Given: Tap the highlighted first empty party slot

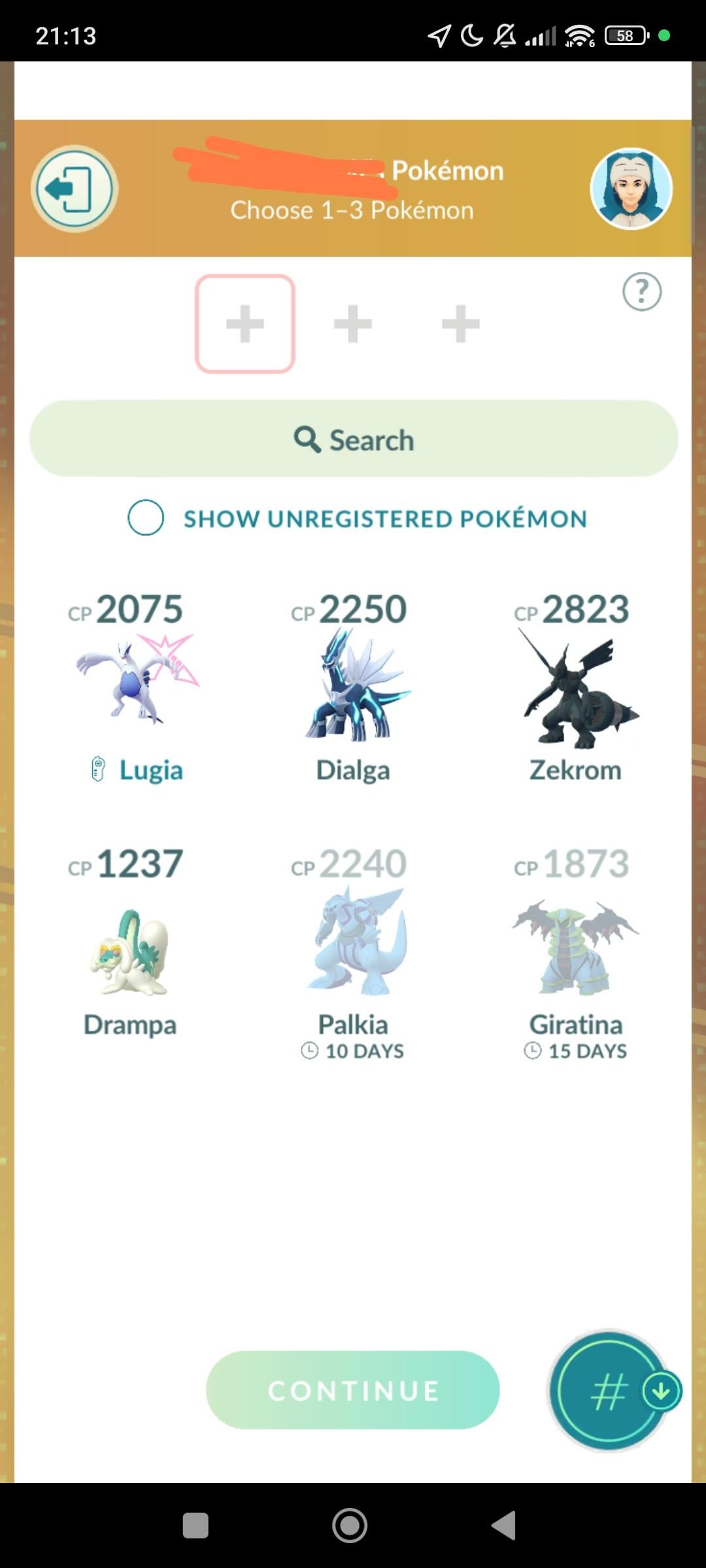Looking at the screenshot, I should click(x=245, y=324).
